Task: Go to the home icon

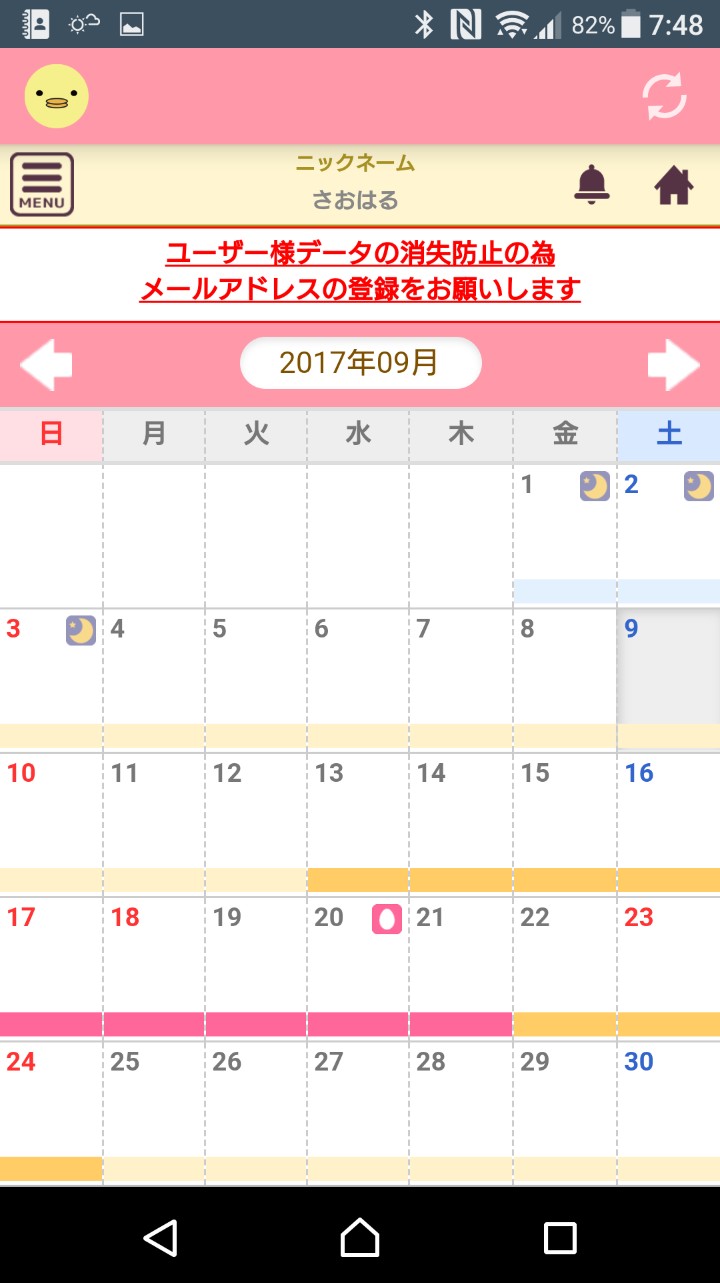Action: click(674, 186)
